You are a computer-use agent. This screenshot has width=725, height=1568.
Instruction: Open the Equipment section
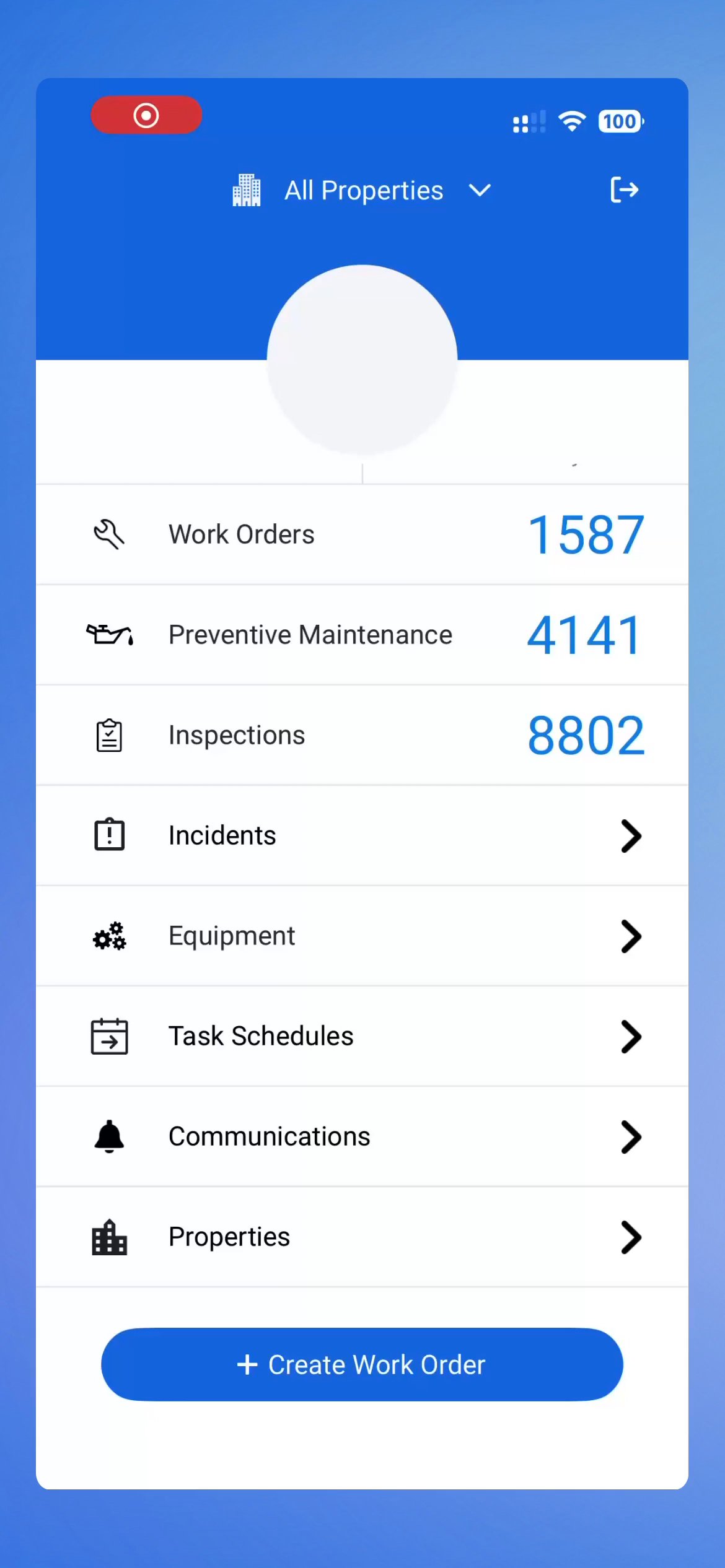tap(362, 936)
